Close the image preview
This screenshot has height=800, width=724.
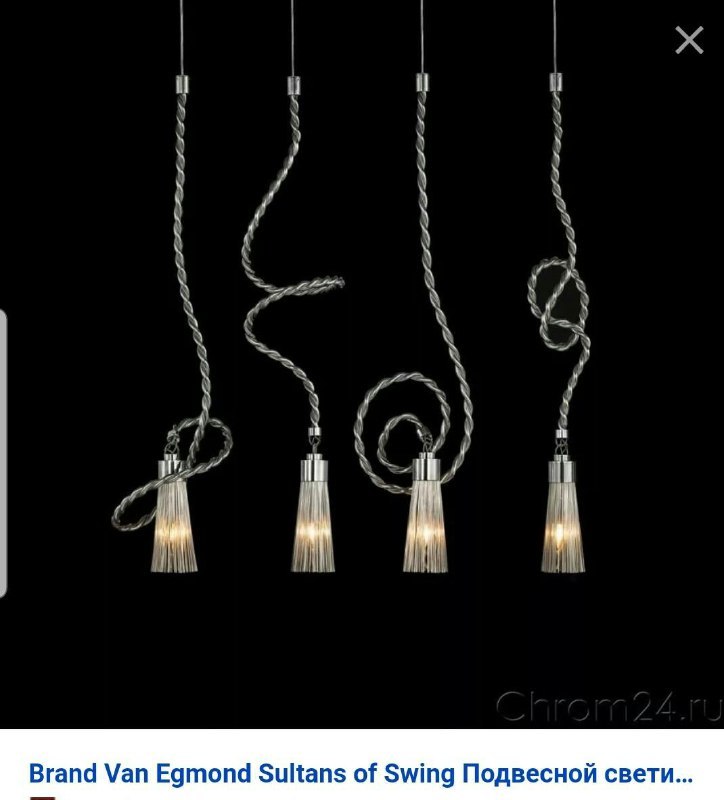click(x=689, y=40)
